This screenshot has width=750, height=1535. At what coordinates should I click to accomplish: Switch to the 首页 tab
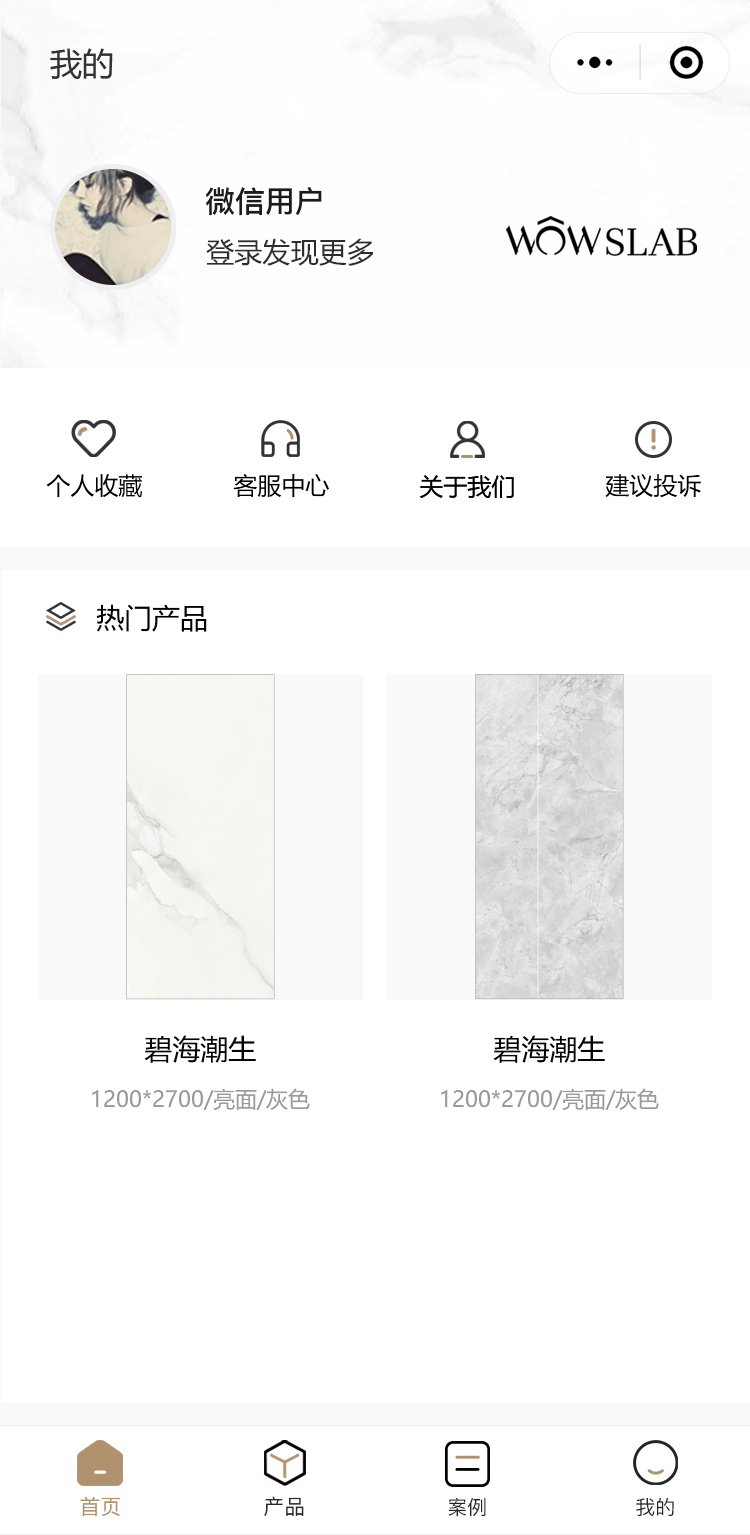coord(100,1478)
